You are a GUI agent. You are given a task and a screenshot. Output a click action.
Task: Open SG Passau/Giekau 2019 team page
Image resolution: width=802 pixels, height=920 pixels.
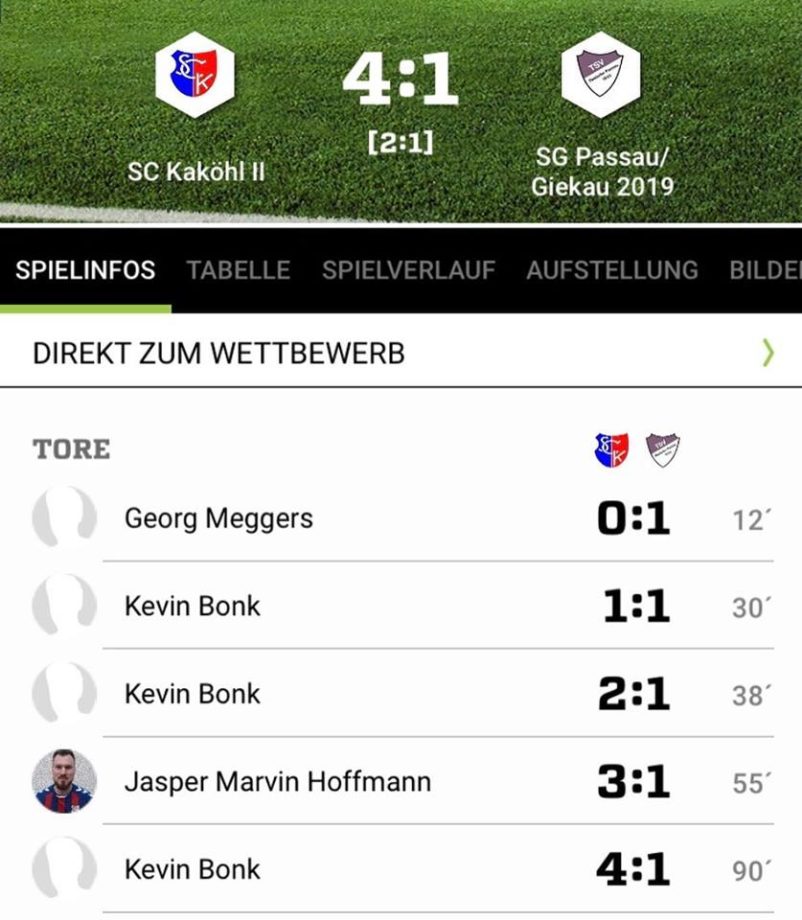click(x=601, y=78)
